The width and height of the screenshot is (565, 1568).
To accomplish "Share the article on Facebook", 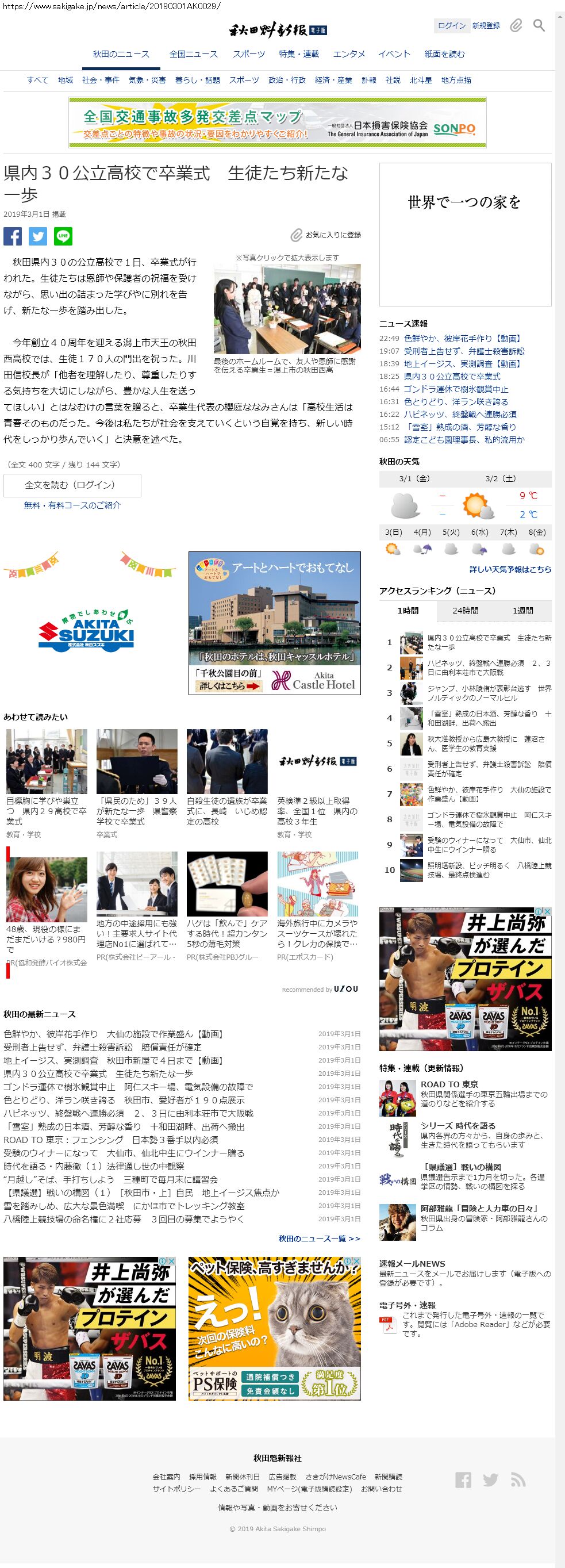I will (13, 236).
